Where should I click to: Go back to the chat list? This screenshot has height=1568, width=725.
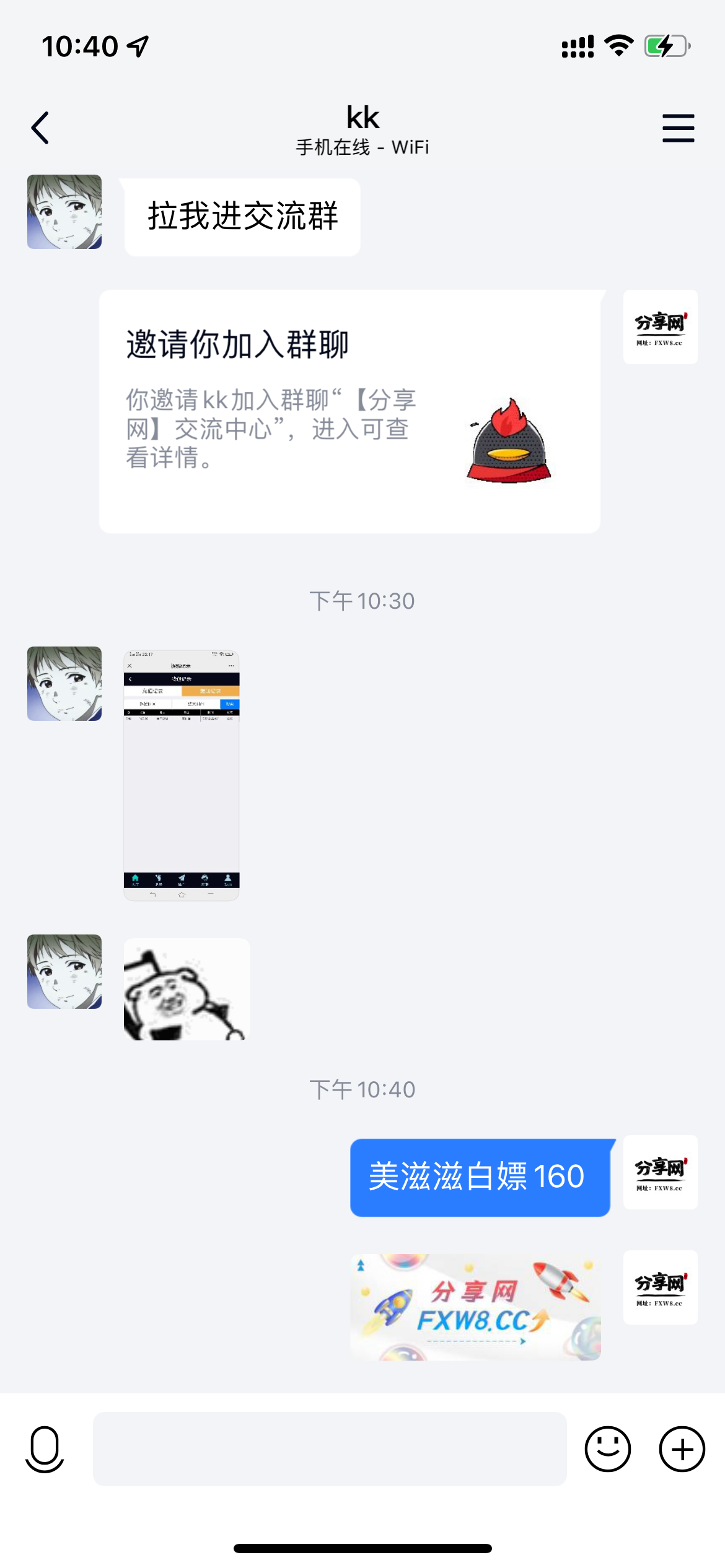pos(41,128)
